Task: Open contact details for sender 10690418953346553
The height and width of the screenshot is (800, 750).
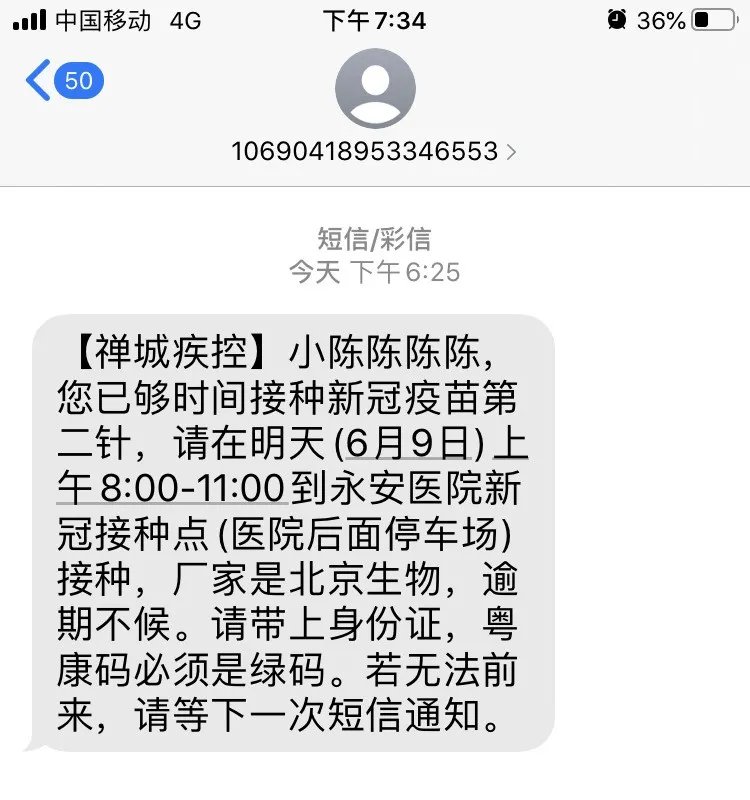Action: point(374,150)
